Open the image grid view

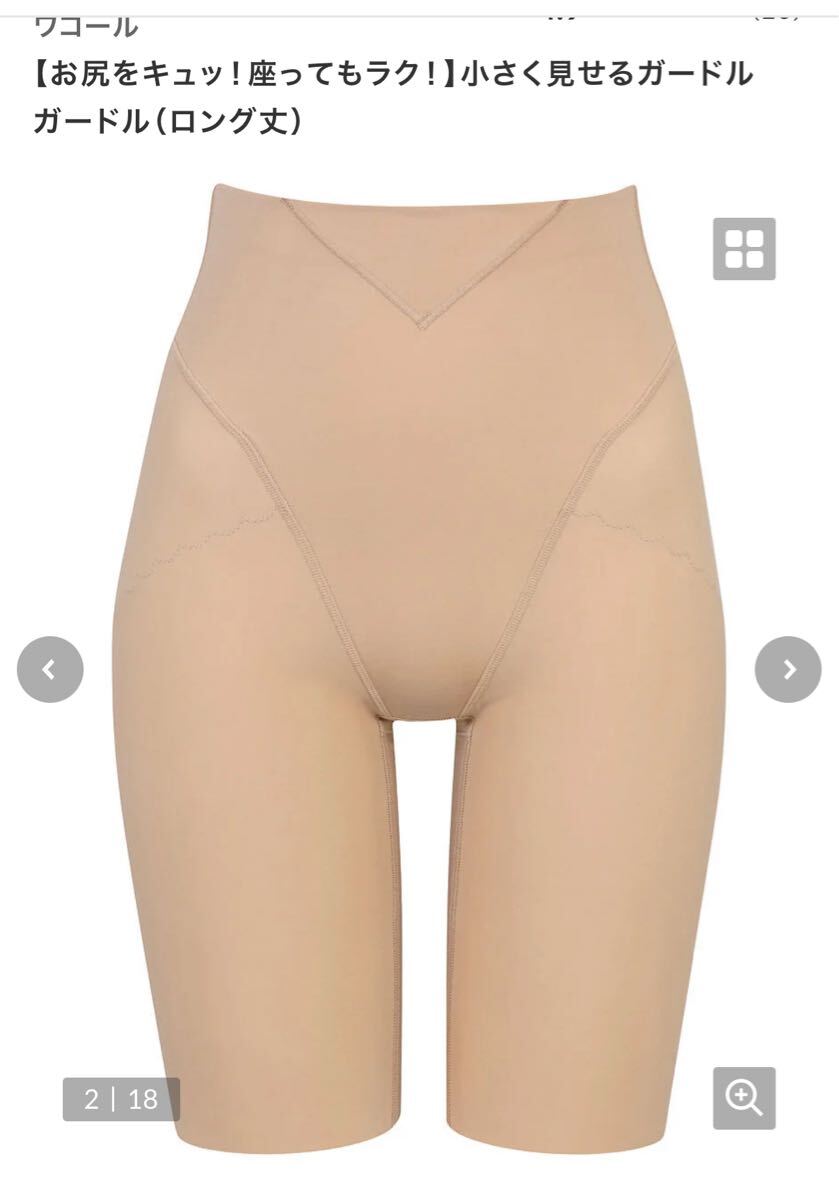click(744, 248)
